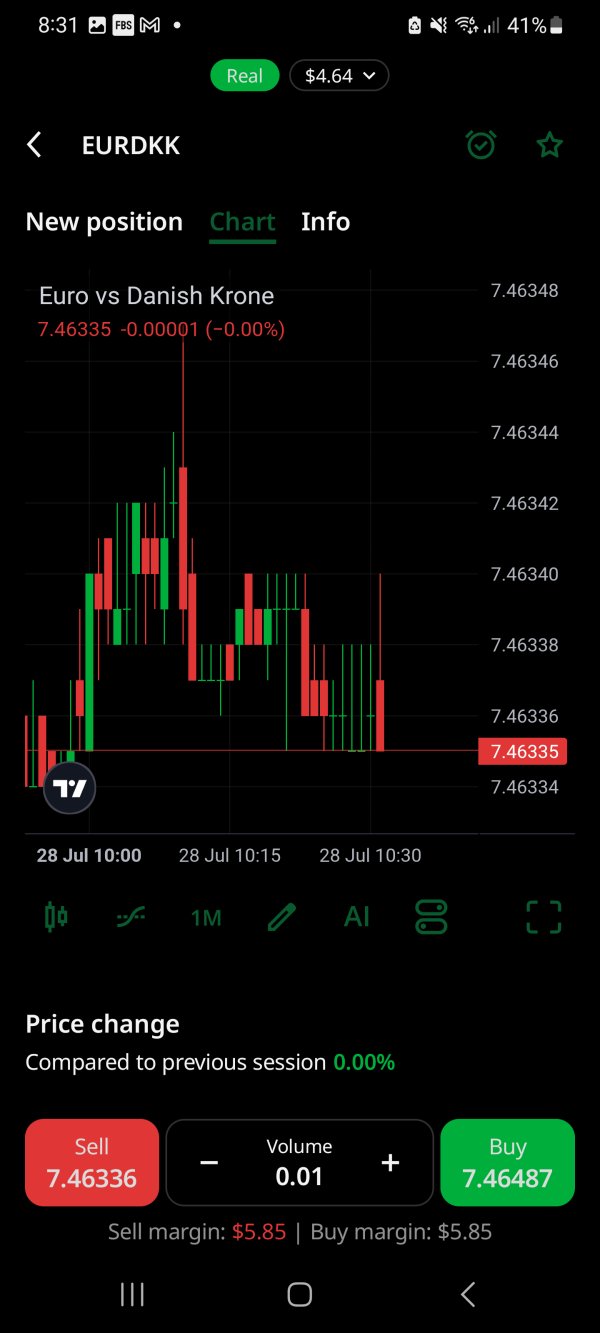This screenshot has width=600, height=1333.
Task: Edit the volume value 0.01
Action: pyautogui.click(x=299, y=1176)
